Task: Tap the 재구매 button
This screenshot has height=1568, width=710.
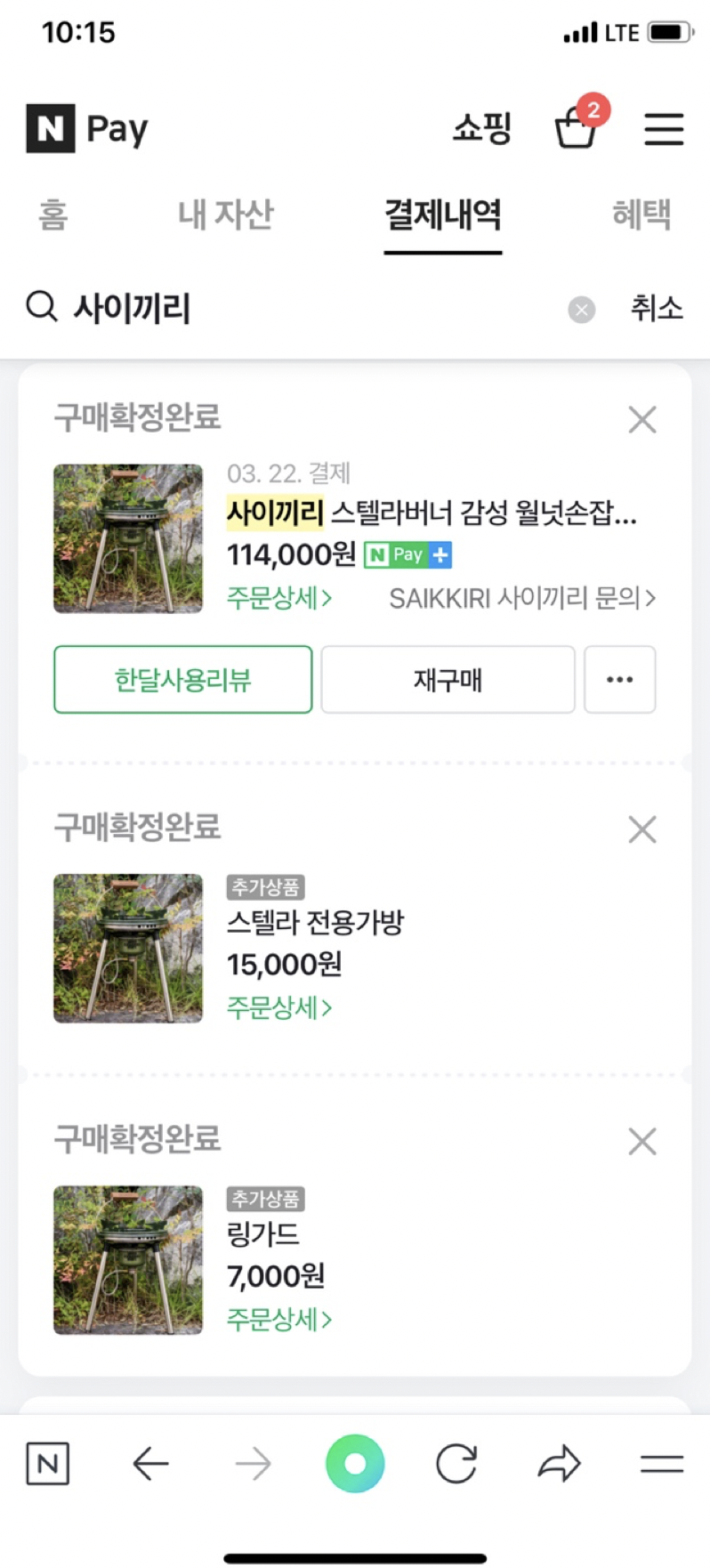Action: [x=448, y=680]
